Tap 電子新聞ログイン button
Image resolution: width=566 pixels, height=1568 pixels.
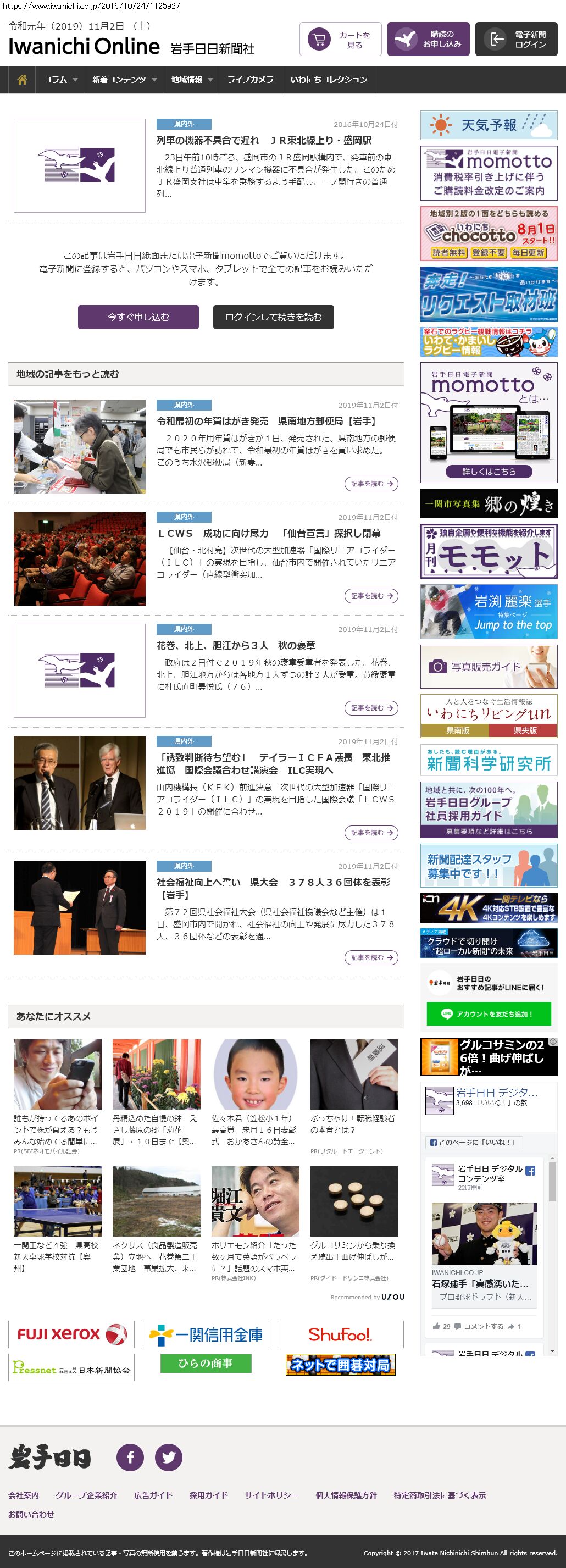[x=516, y=40]
